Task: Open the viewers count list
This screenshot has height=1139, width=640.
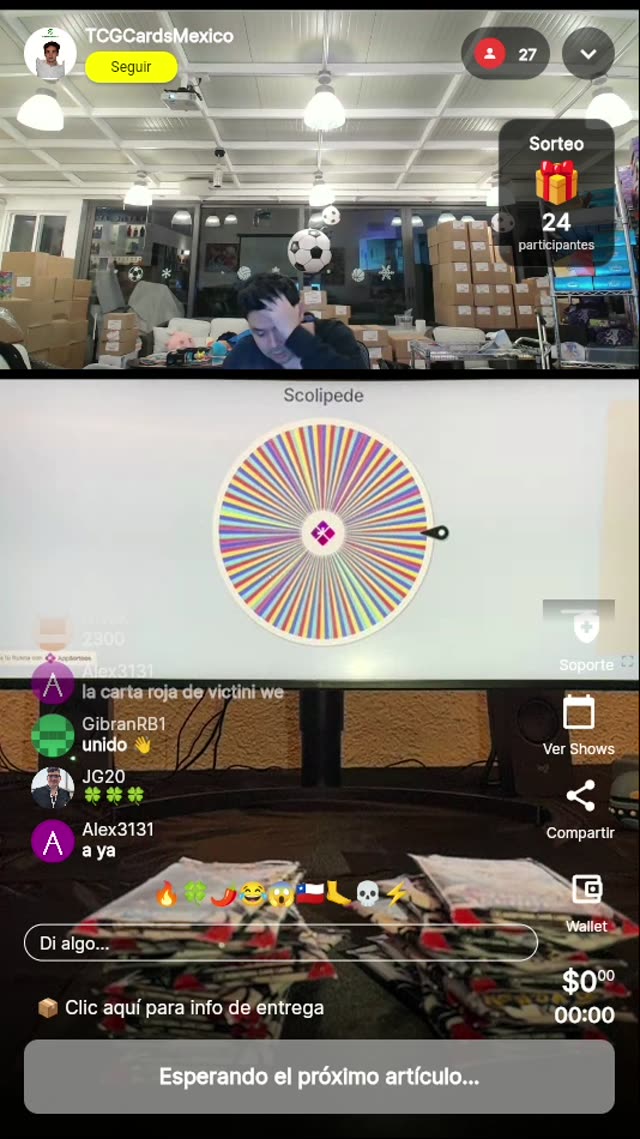Action: point(506,54)
